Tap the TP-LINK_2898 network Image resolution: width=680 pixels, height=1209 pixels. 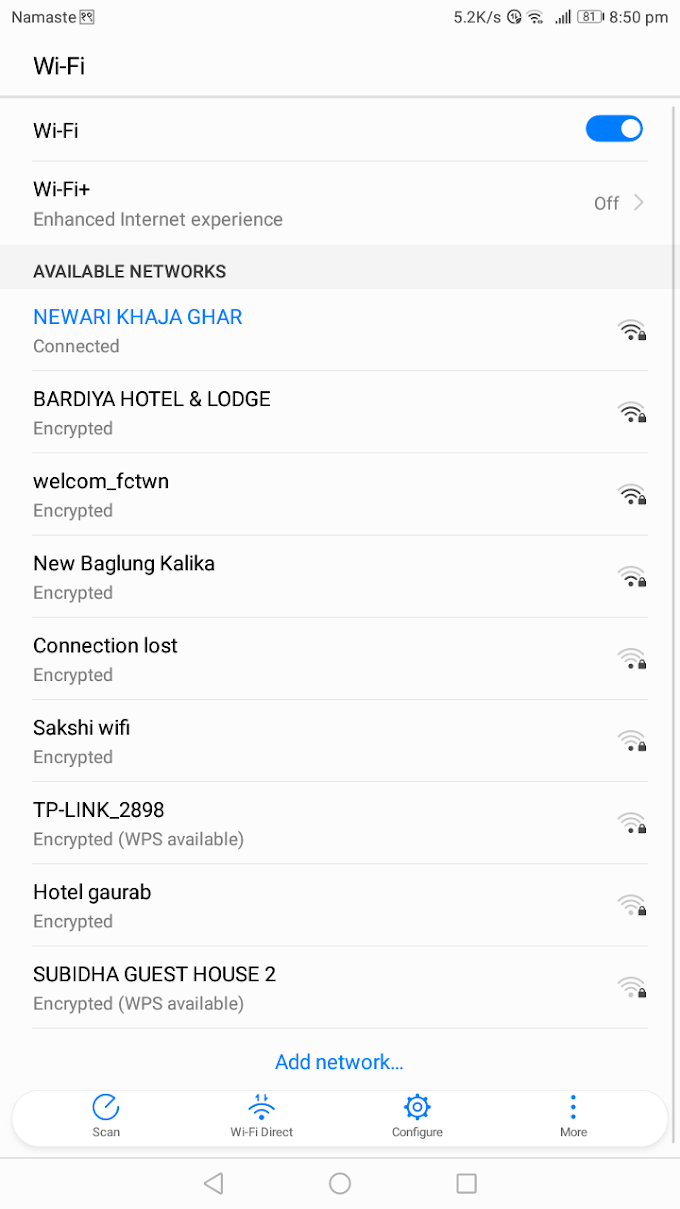pyautogui.click(x=340, y=823)
